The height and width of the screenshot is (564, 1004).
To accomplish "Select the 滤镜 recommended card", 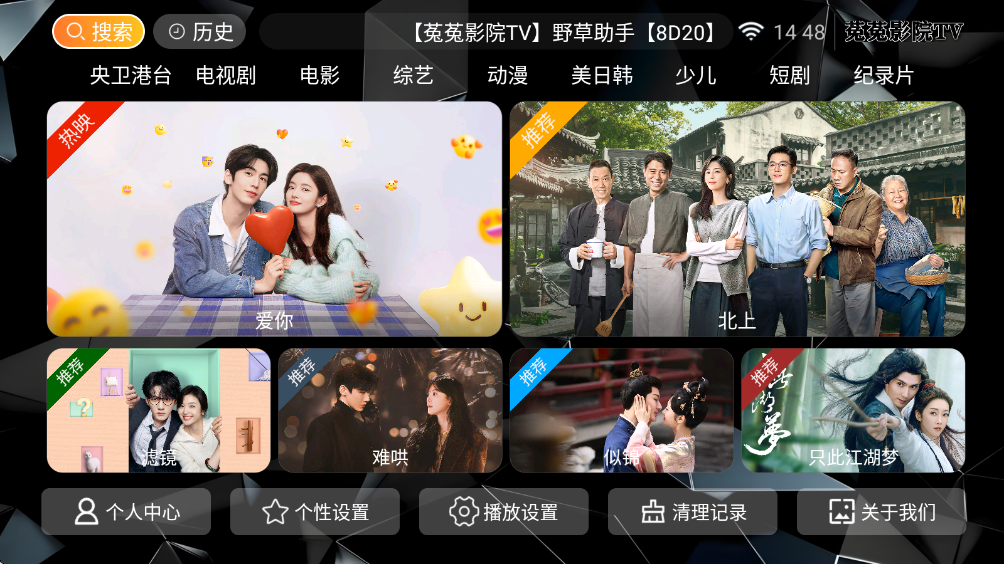I will coord(159,410).
